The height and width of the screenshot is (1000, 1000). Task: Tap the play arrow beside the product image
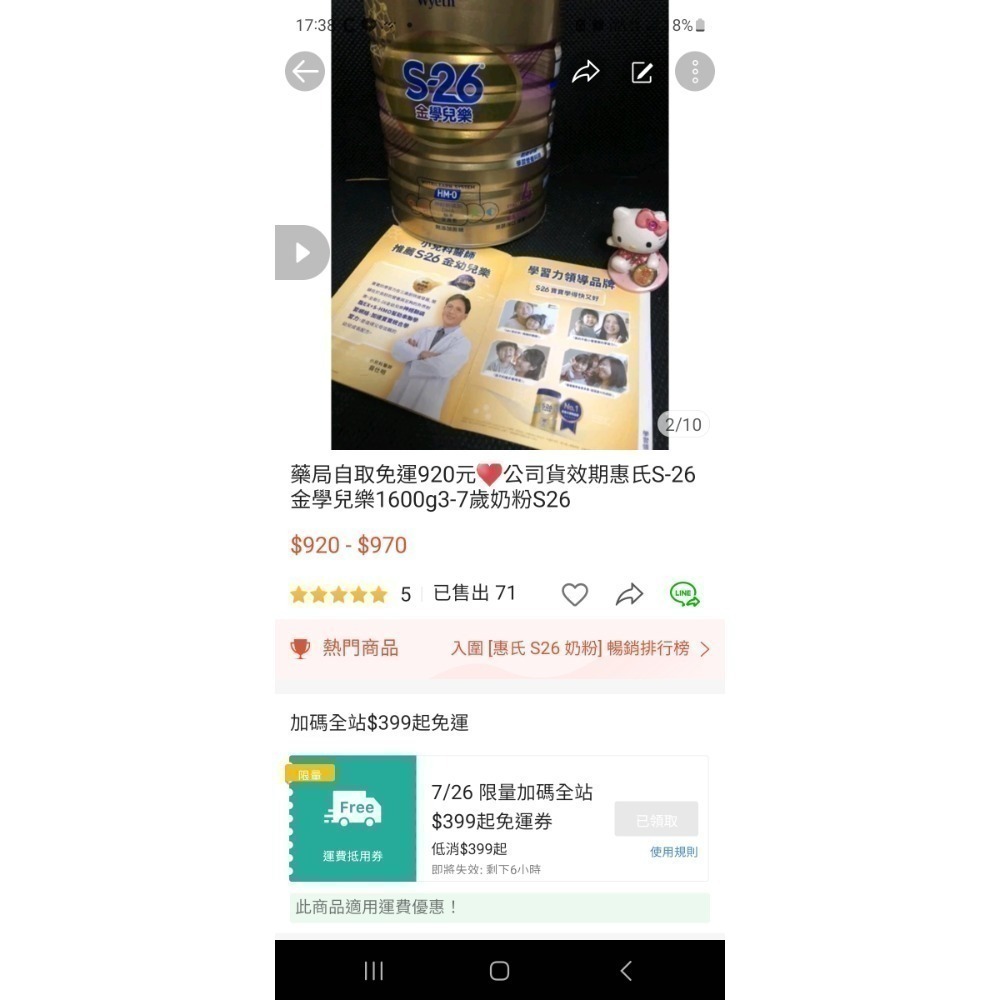point(302,252)
